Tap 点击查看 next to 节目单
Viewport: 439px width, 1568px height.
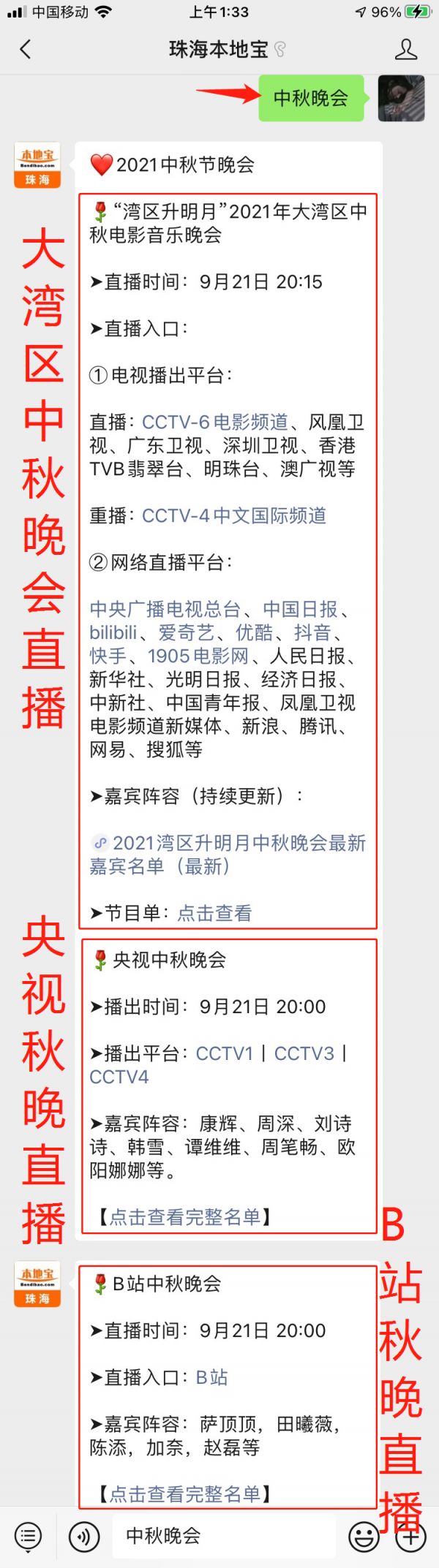point(214,913)
